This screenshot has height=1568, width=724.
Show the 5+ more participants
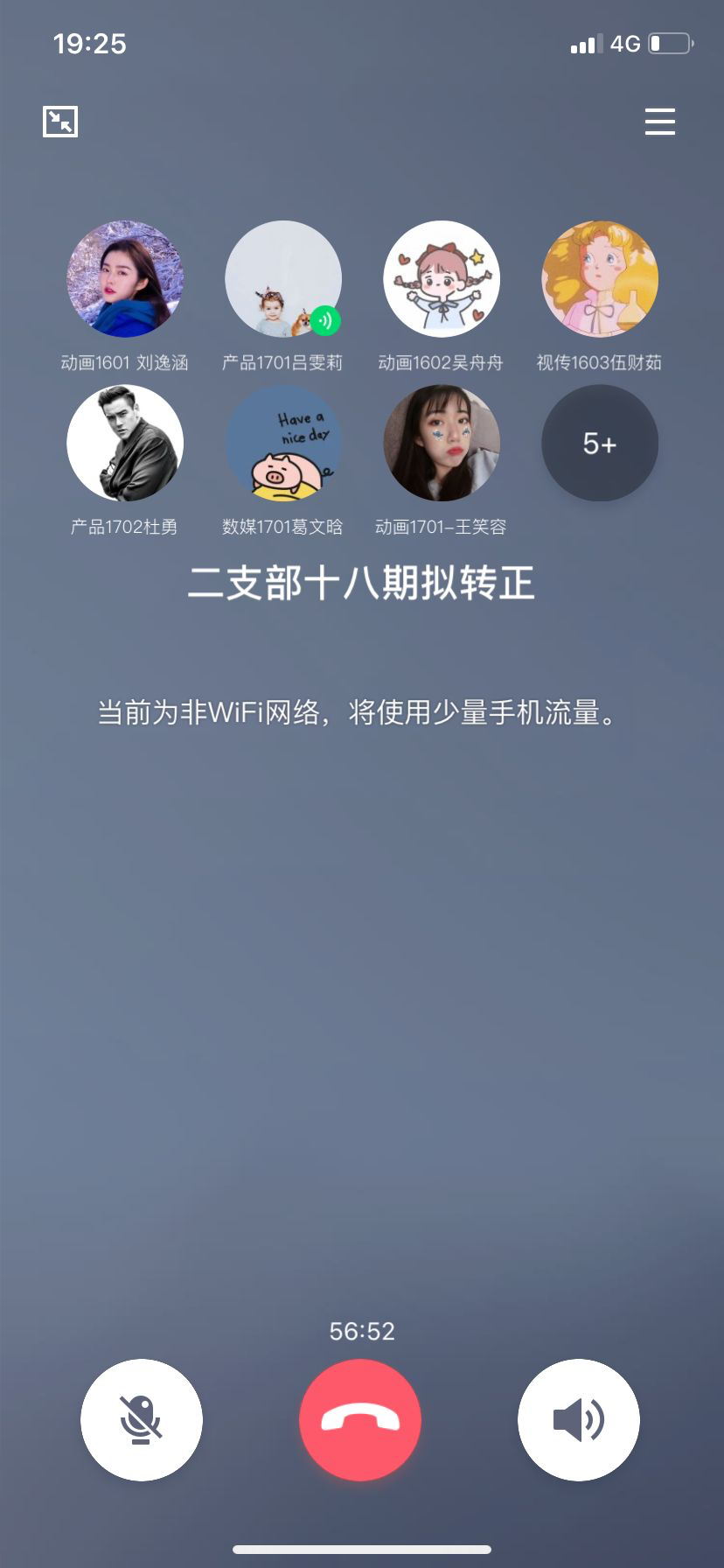(600, 444)
